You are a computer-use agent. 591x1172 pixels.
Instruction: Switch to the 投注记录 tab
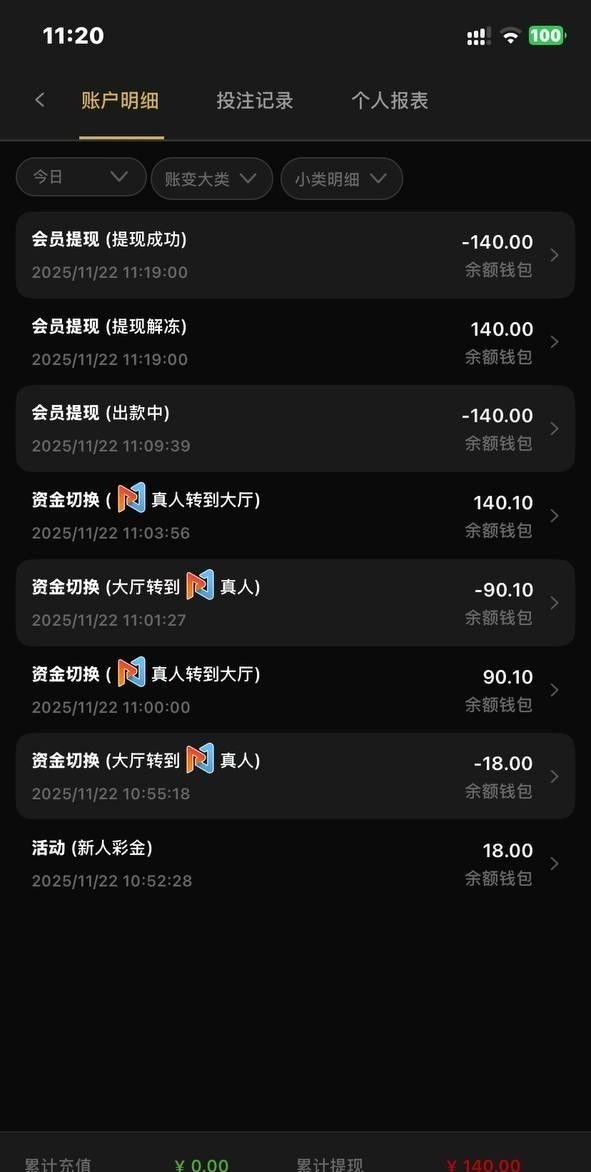pos(255,101)
